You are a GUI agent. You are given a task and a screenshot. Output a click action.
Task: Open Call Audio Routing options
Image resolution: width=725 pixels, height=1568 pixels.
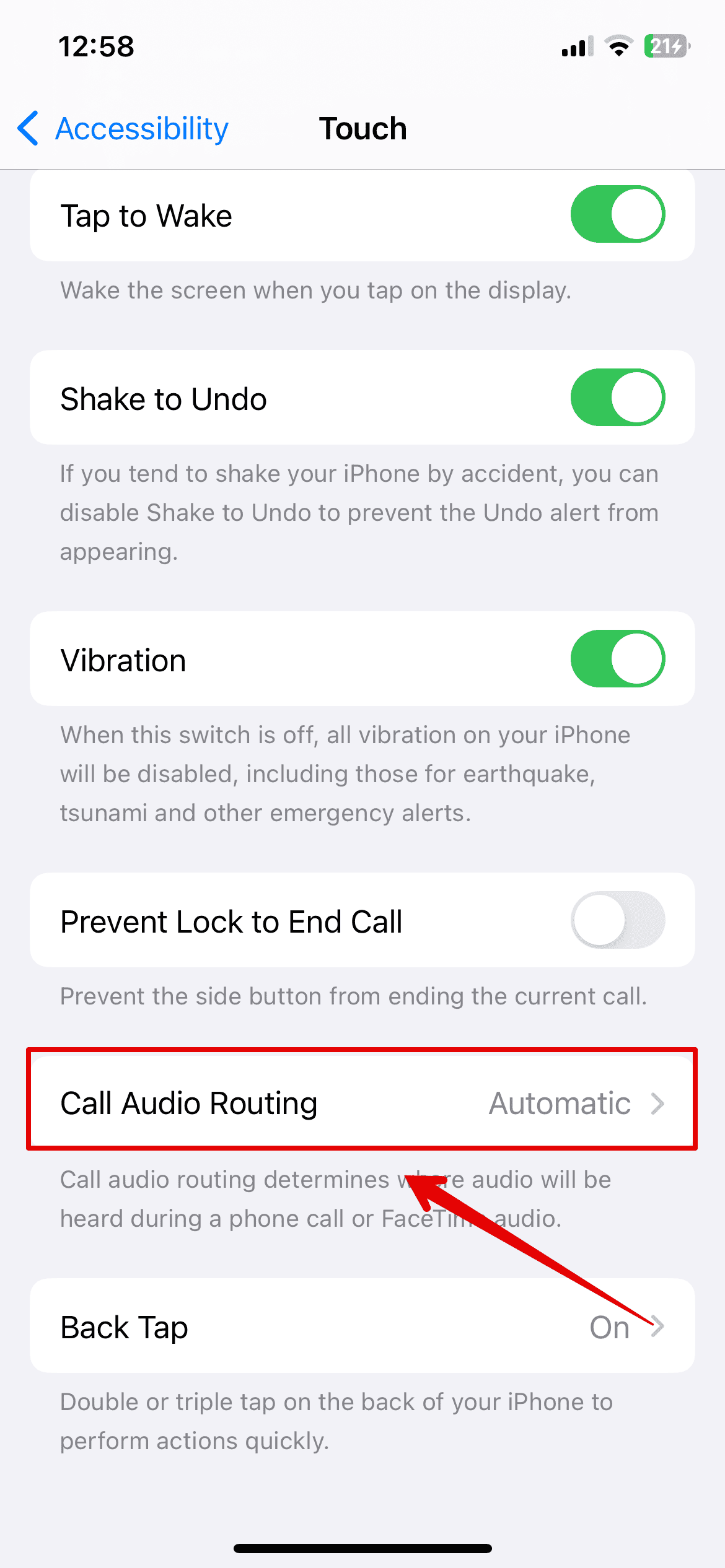362,1103
